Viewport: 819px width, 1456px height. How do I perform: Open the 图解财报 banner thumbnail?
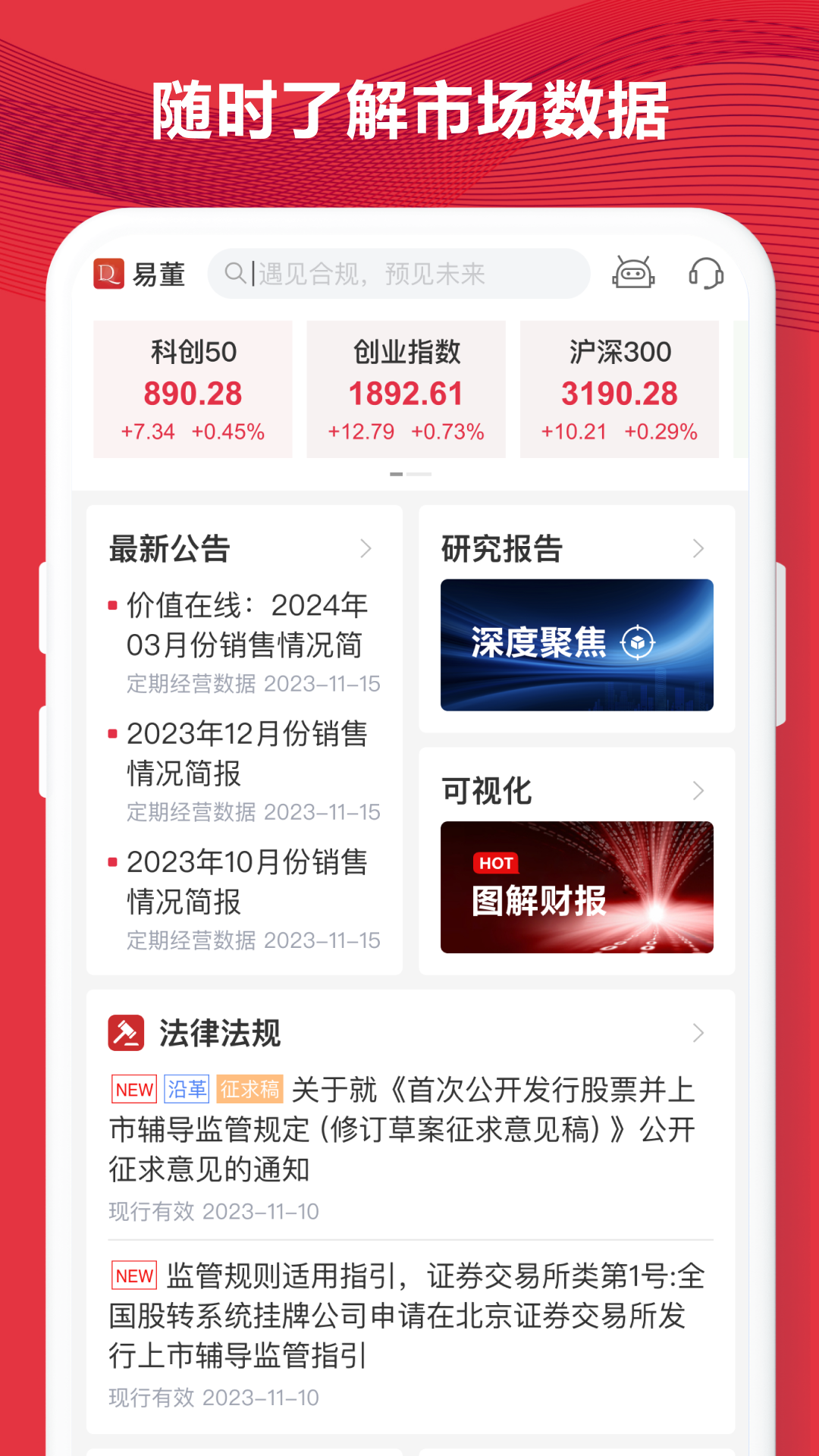pyautogui.click(x=577, y=886)
